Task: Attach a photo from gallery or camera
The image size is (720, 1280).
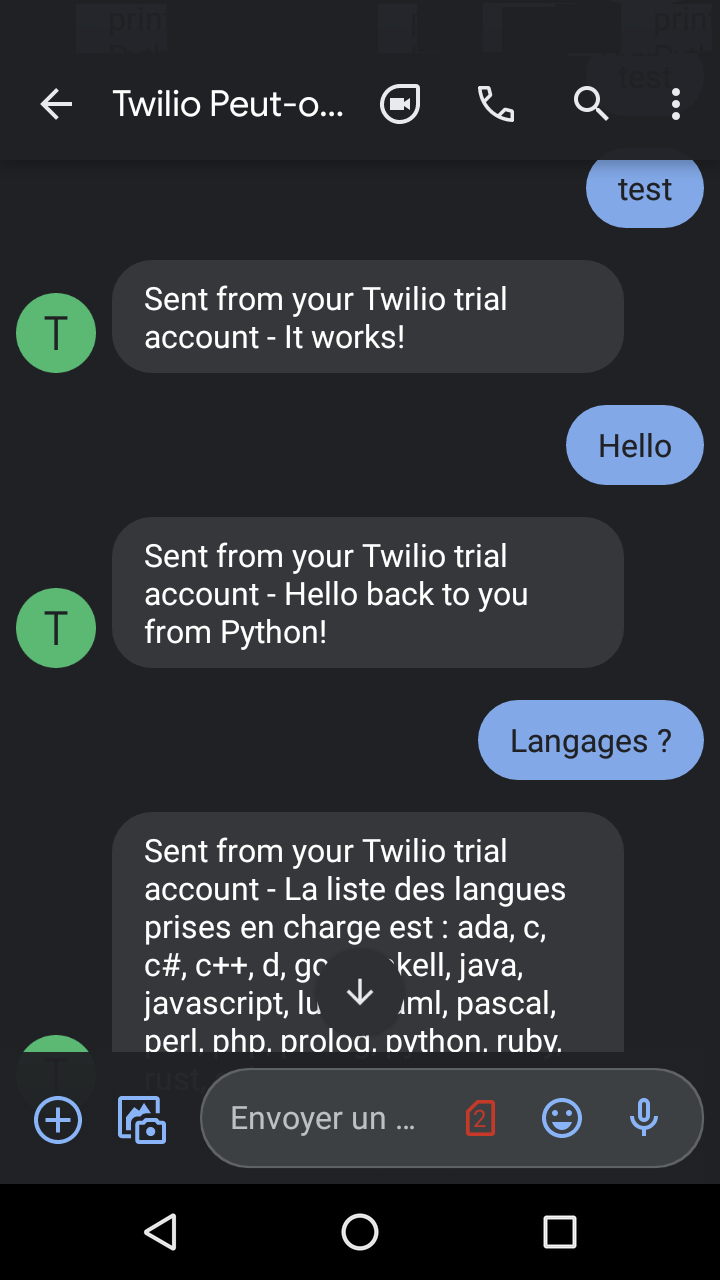Action: [142, 1119]
